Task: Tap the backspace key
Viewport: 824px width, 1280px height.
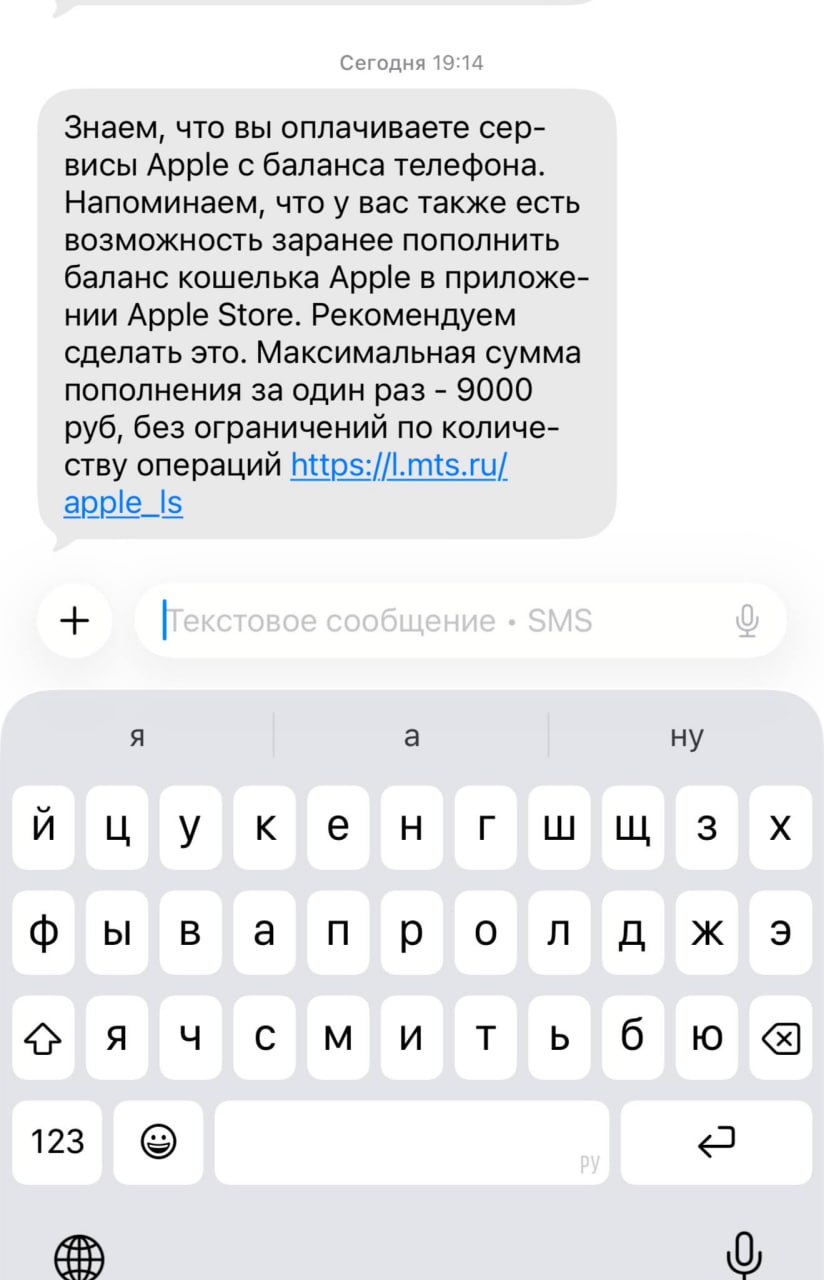Action: pyautogui.click(x=781, y=1041)
